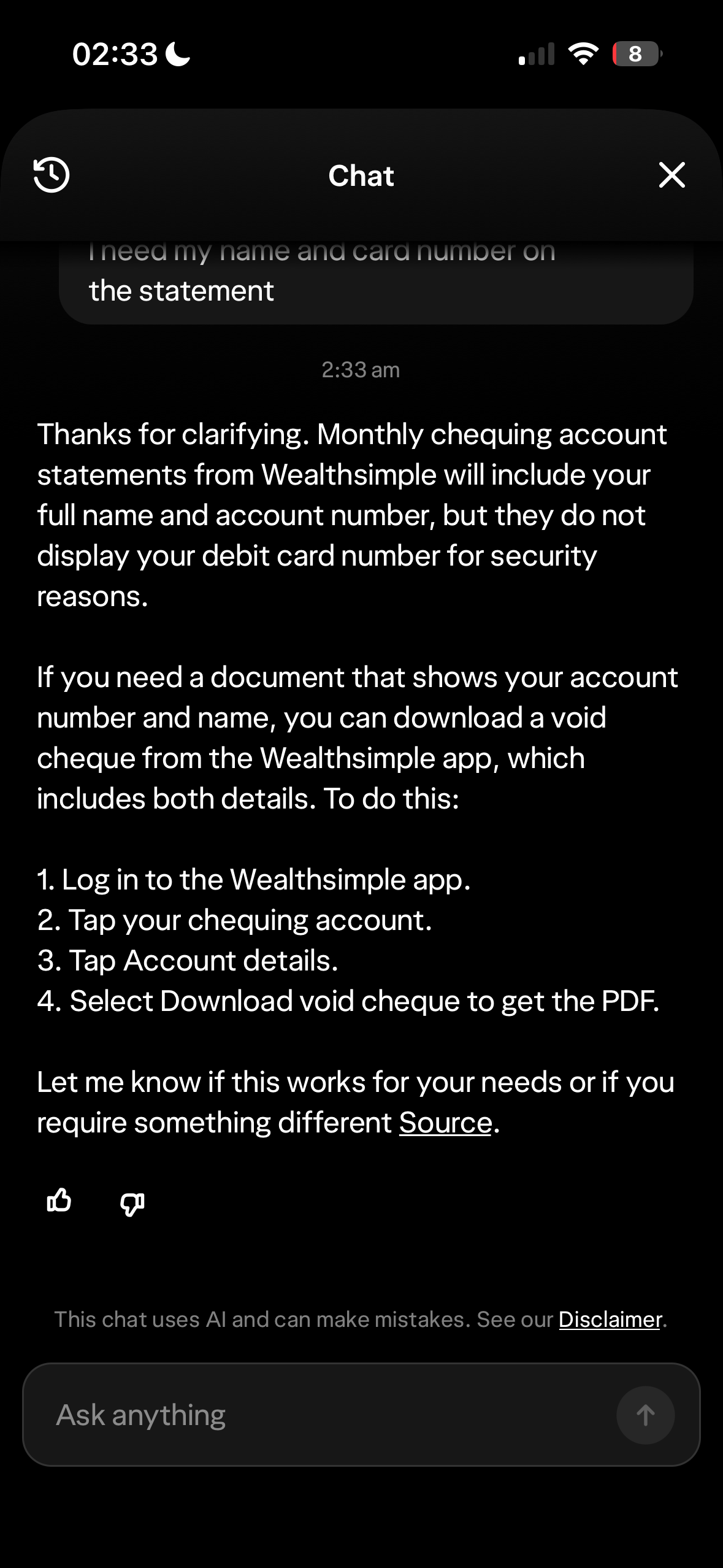The width and height of the screenshot is (723, 1568).
Task: Tap the send arrow button
Action: tap(645, 1415)
